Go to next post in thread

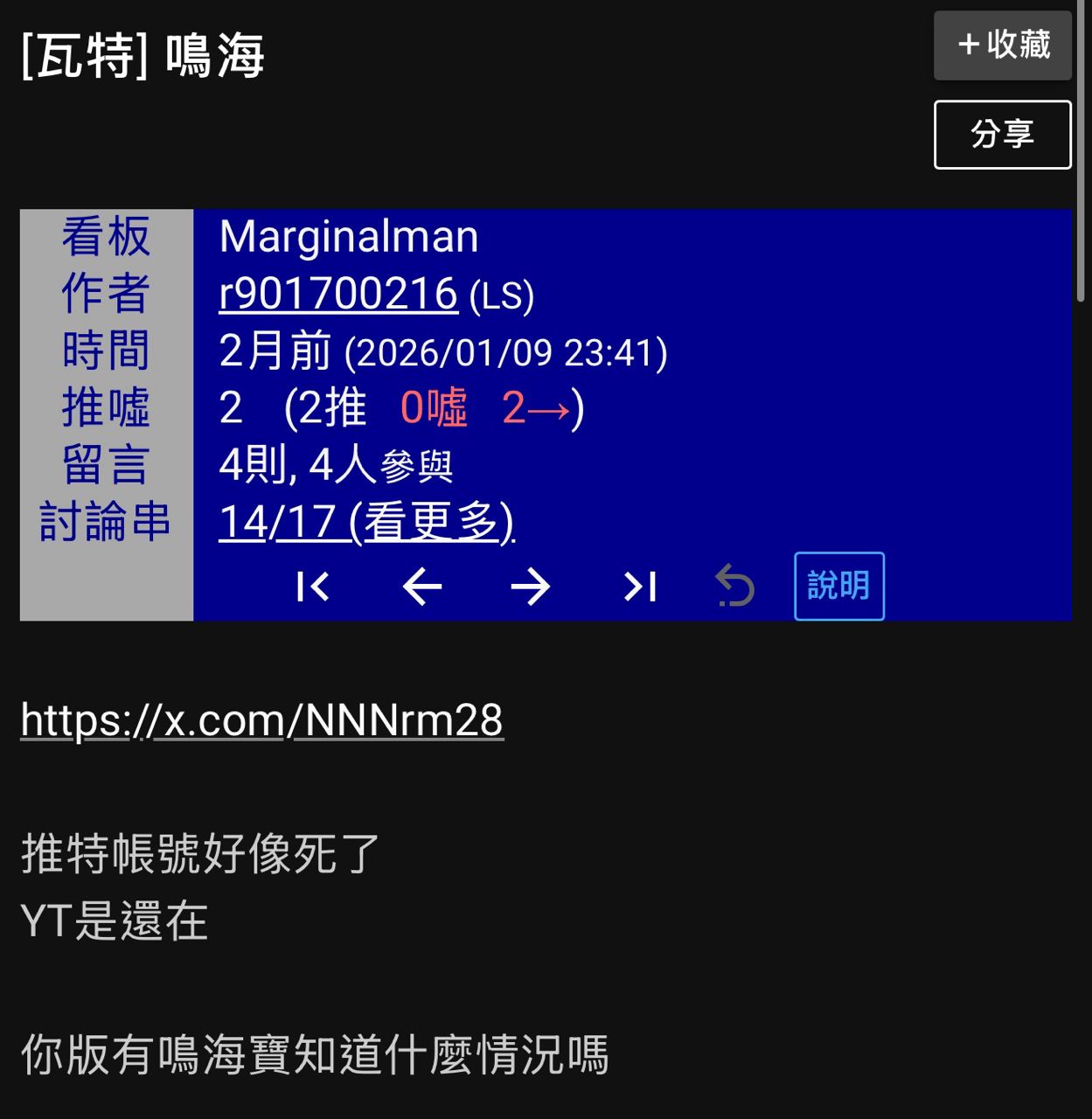530,587
